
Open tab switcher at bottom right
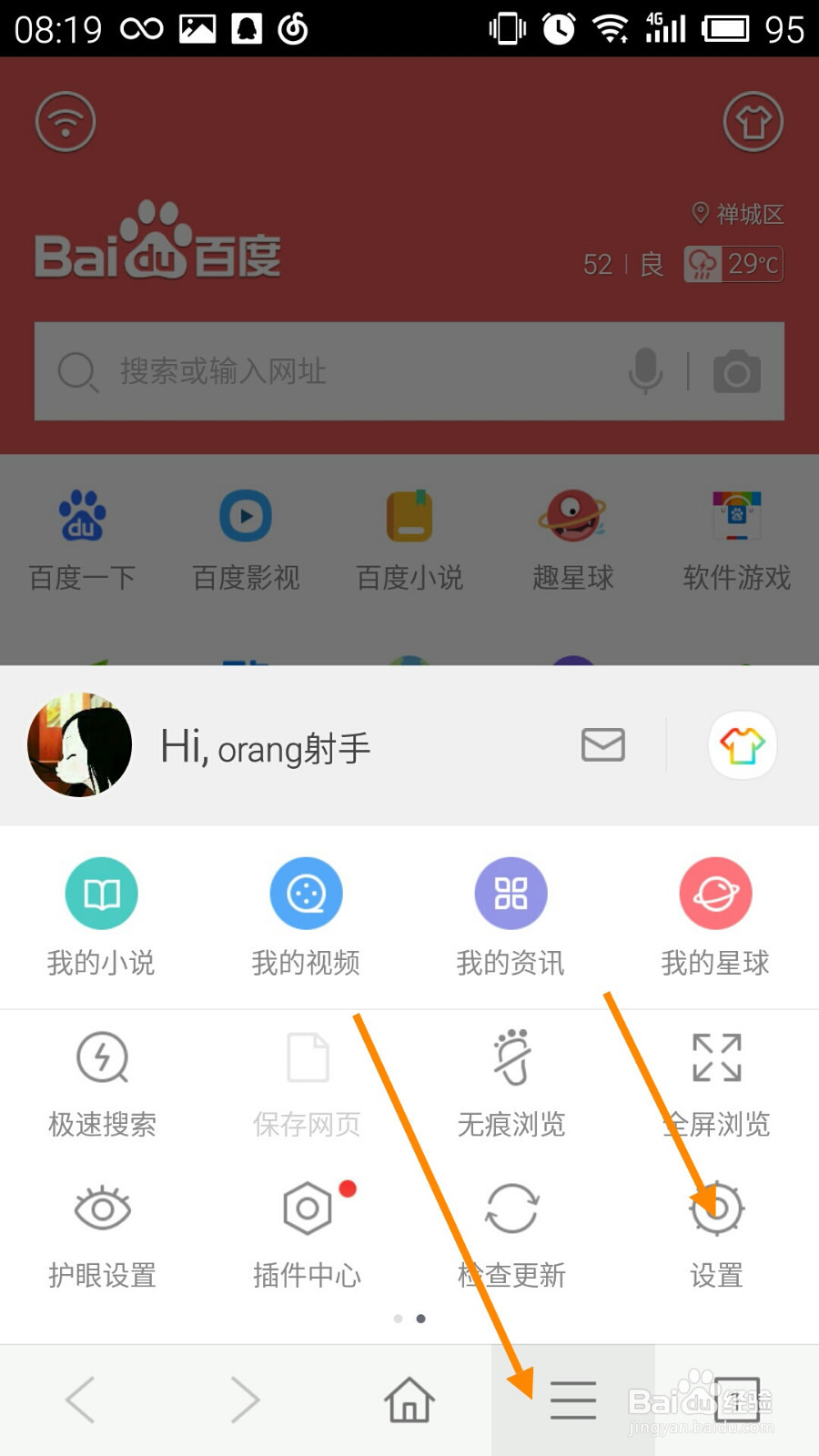737,1400
